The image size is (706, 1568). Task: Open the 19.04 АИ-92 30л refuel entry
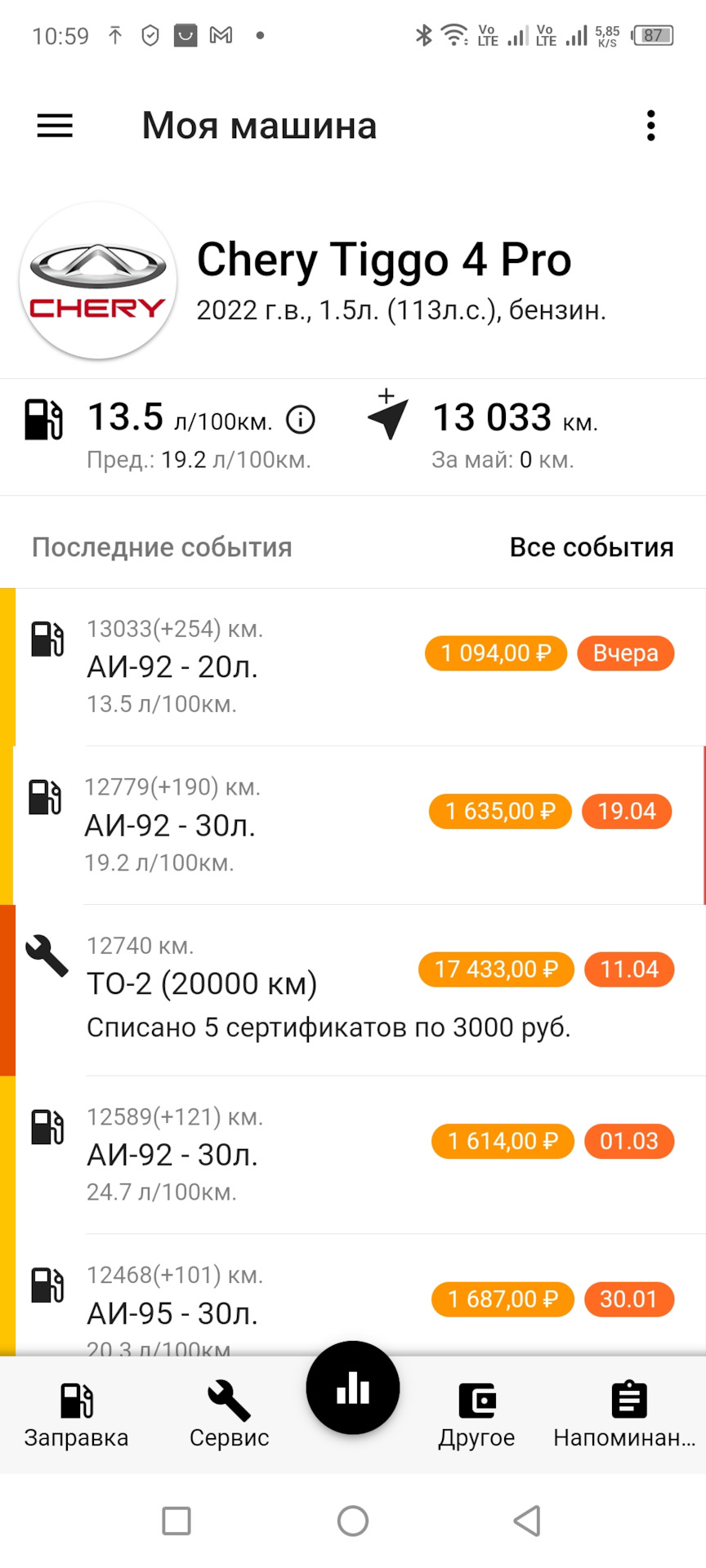tap(245, 825)
